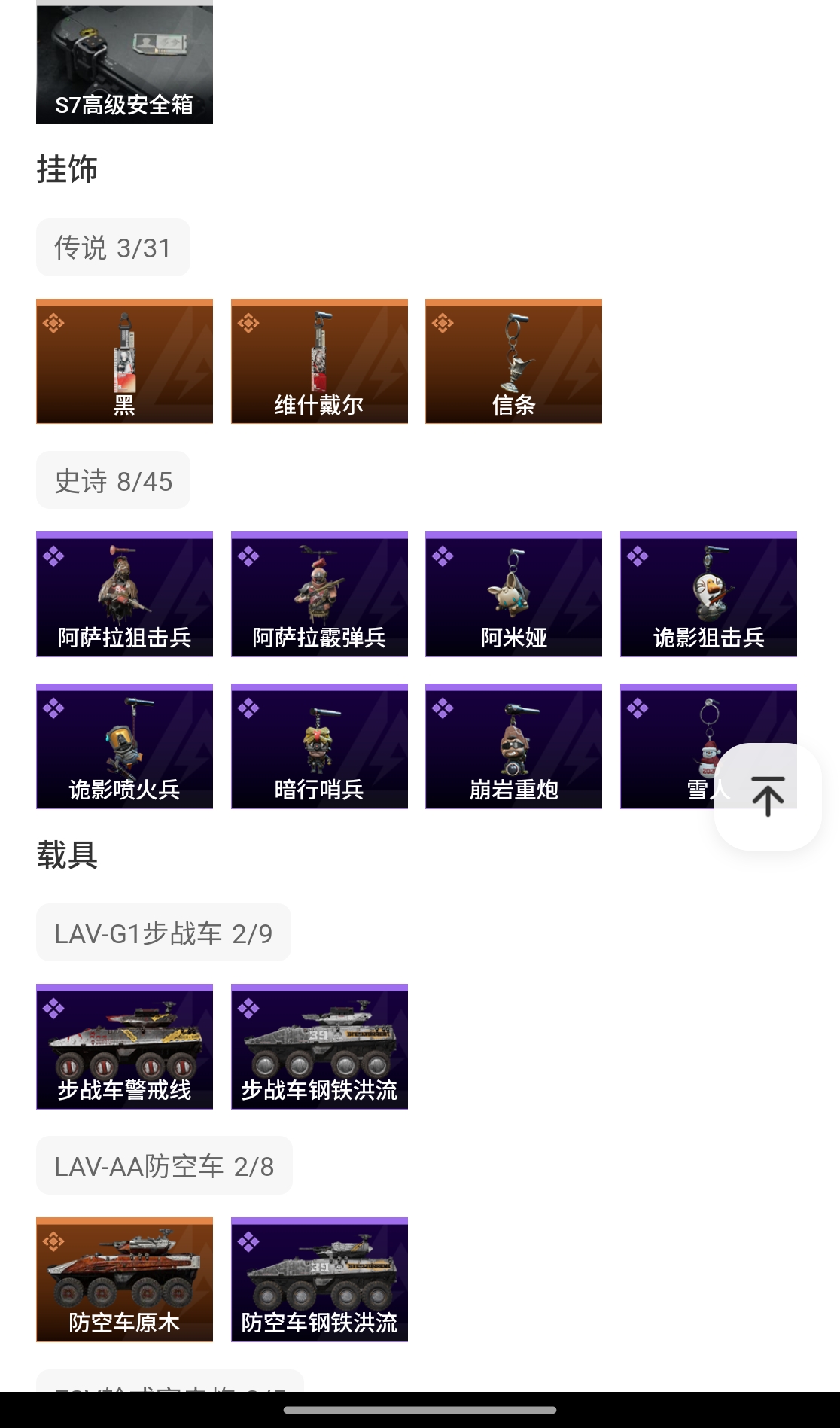
Task: Select the 黑 legendary charm
Action: click(124, 361)
